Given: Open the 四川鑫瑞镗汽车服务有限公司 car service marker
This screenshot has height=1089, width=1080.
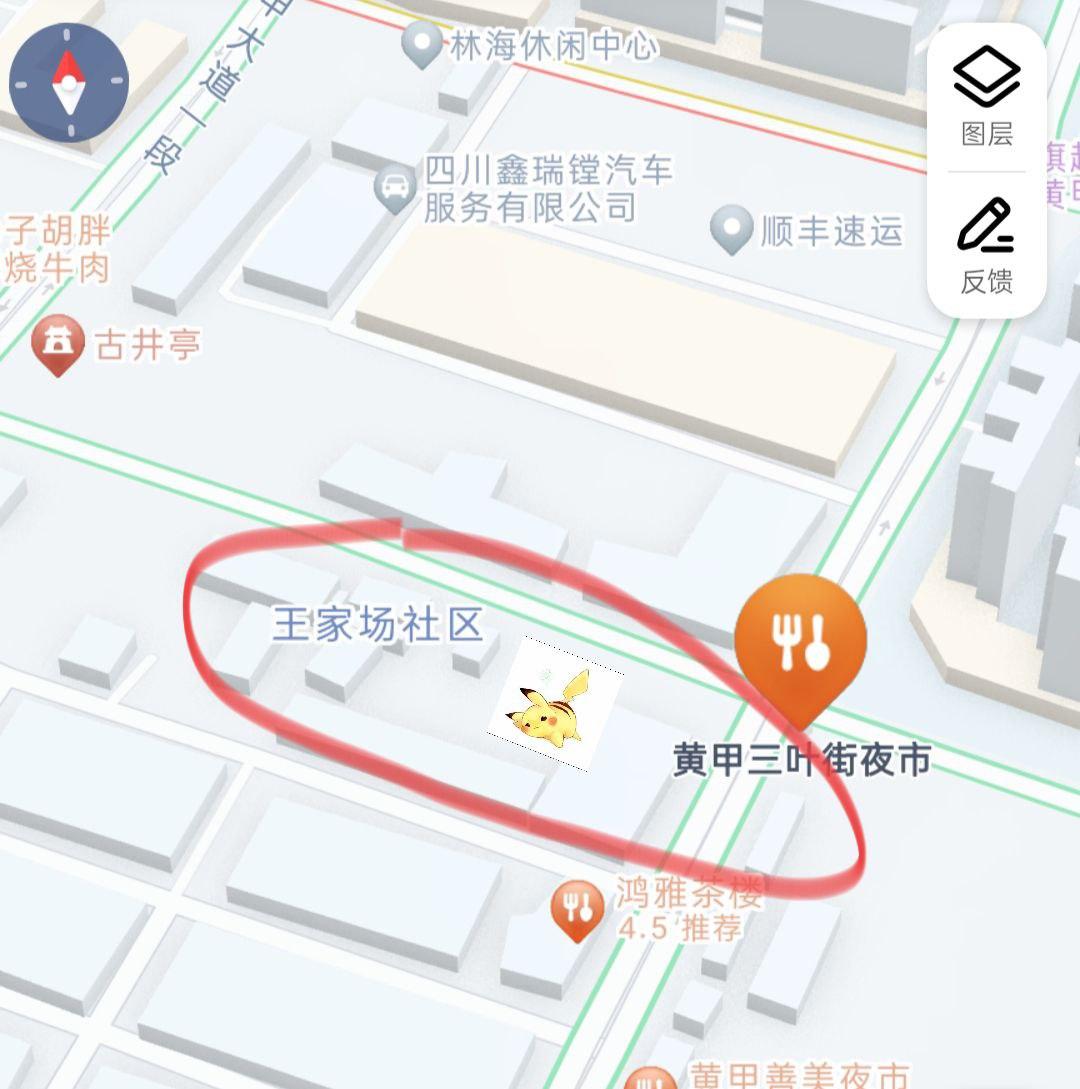Looking at the screenshot, I should pos(396,188).
